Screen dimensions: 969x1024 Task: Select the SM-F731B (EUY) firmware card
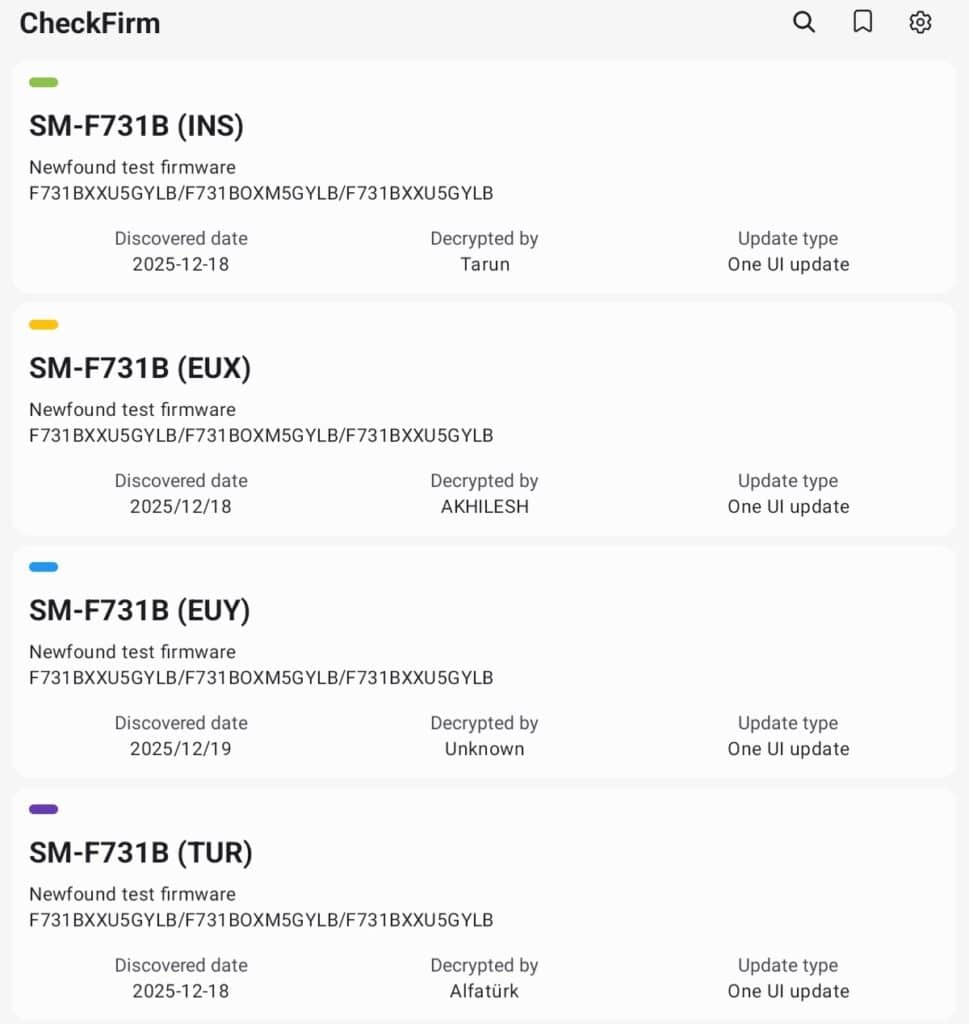[x=483, y=661]
